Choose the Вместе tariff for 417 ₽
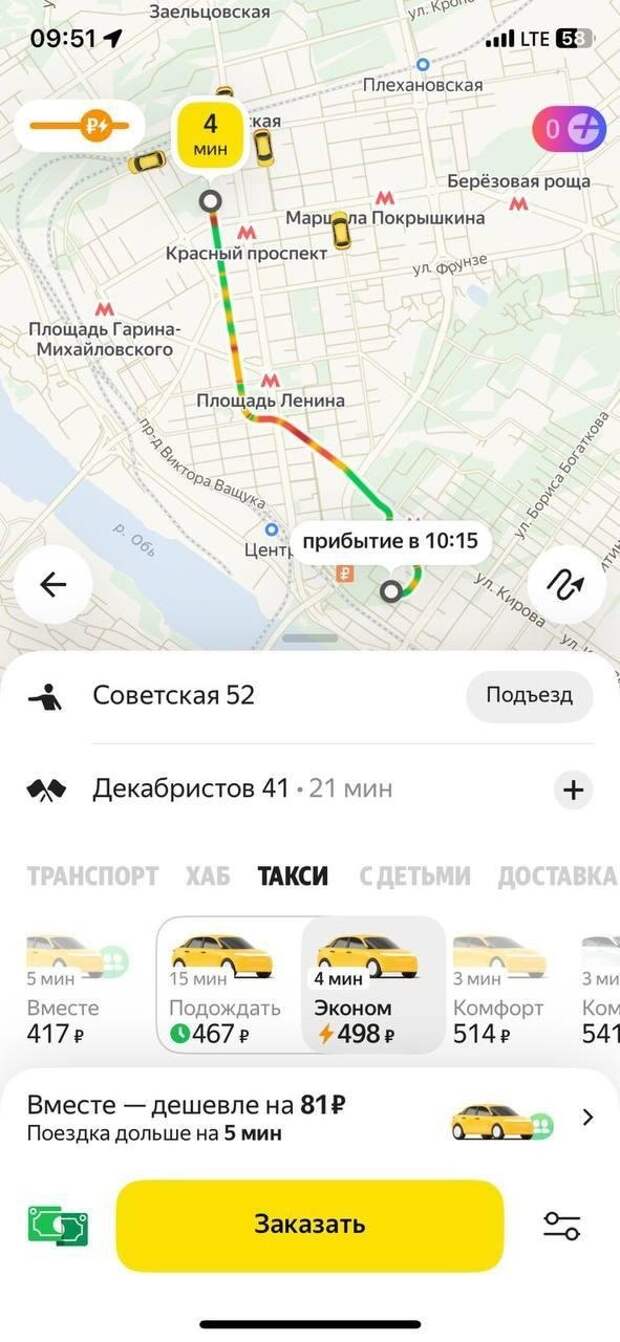Viewport: 620px width, 1342px height. click(x=65, y=991)
